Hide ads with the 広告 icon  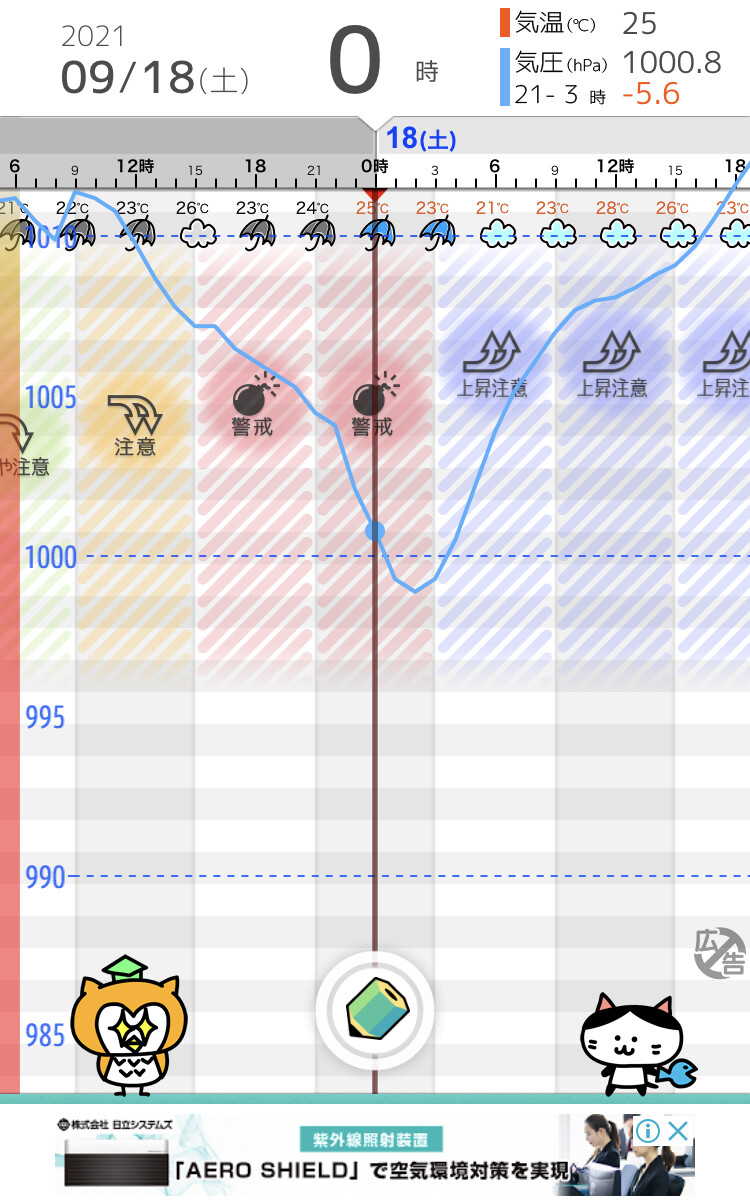[x=720, y=952]
